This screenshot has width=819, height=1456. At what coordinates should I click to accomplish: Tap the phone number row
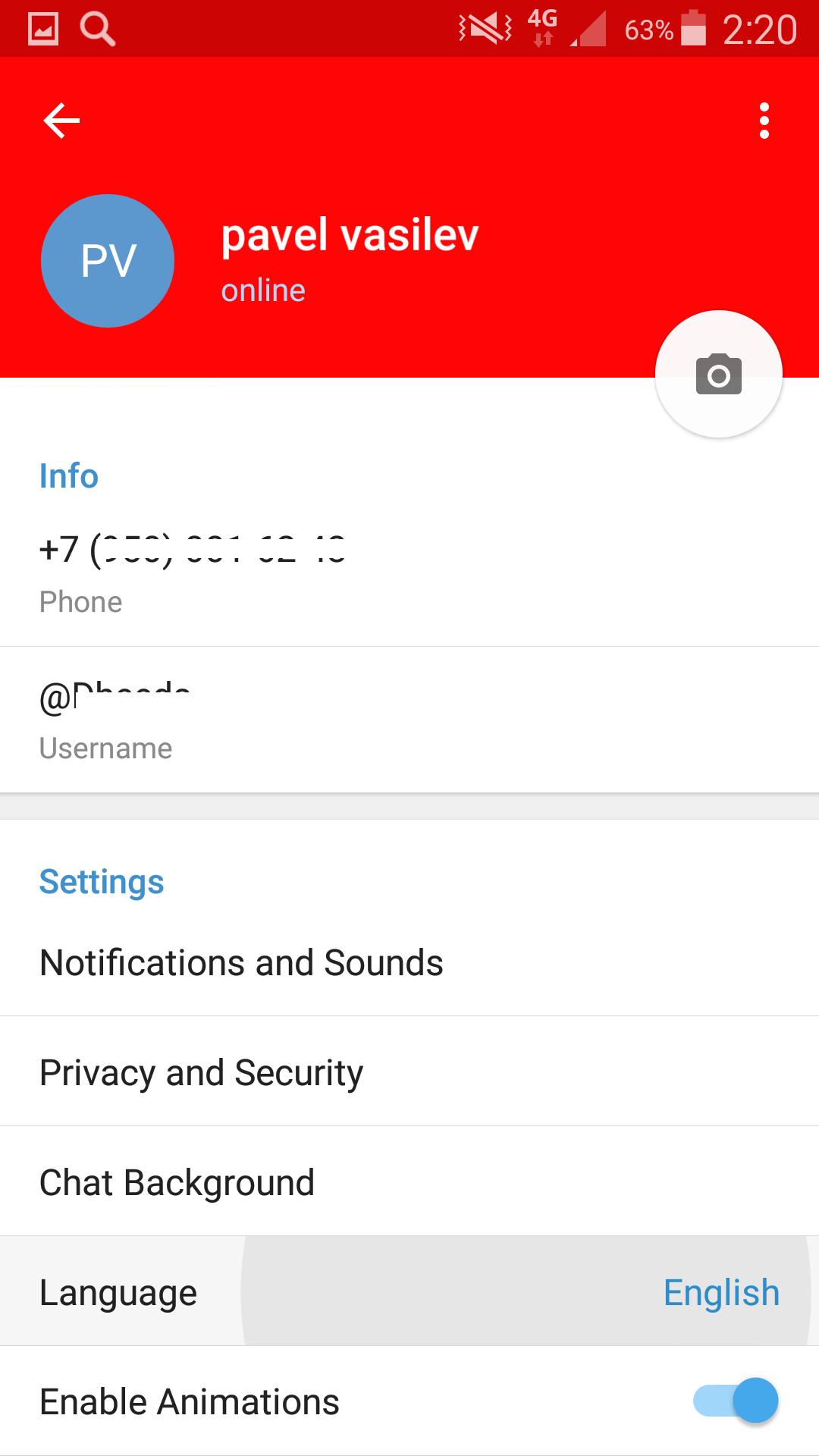(409, 573)
